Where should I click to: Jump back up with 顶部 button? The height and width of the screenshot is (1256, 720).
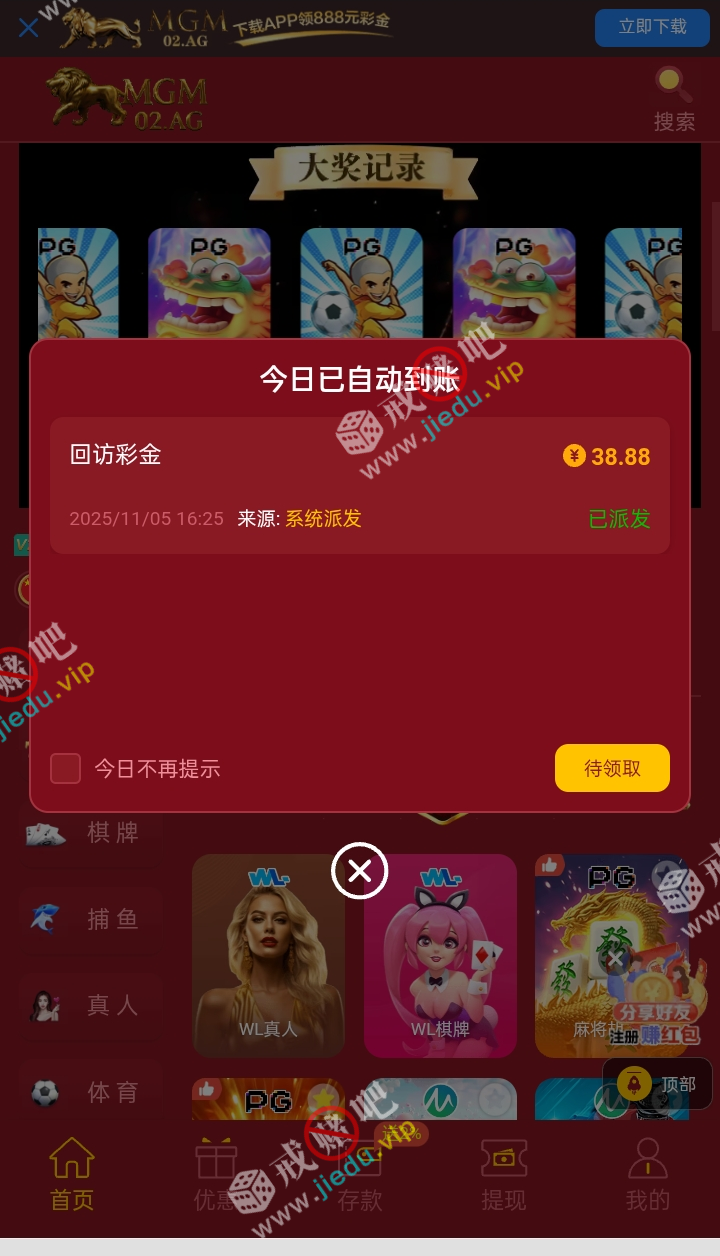[x=658, y=1084]
